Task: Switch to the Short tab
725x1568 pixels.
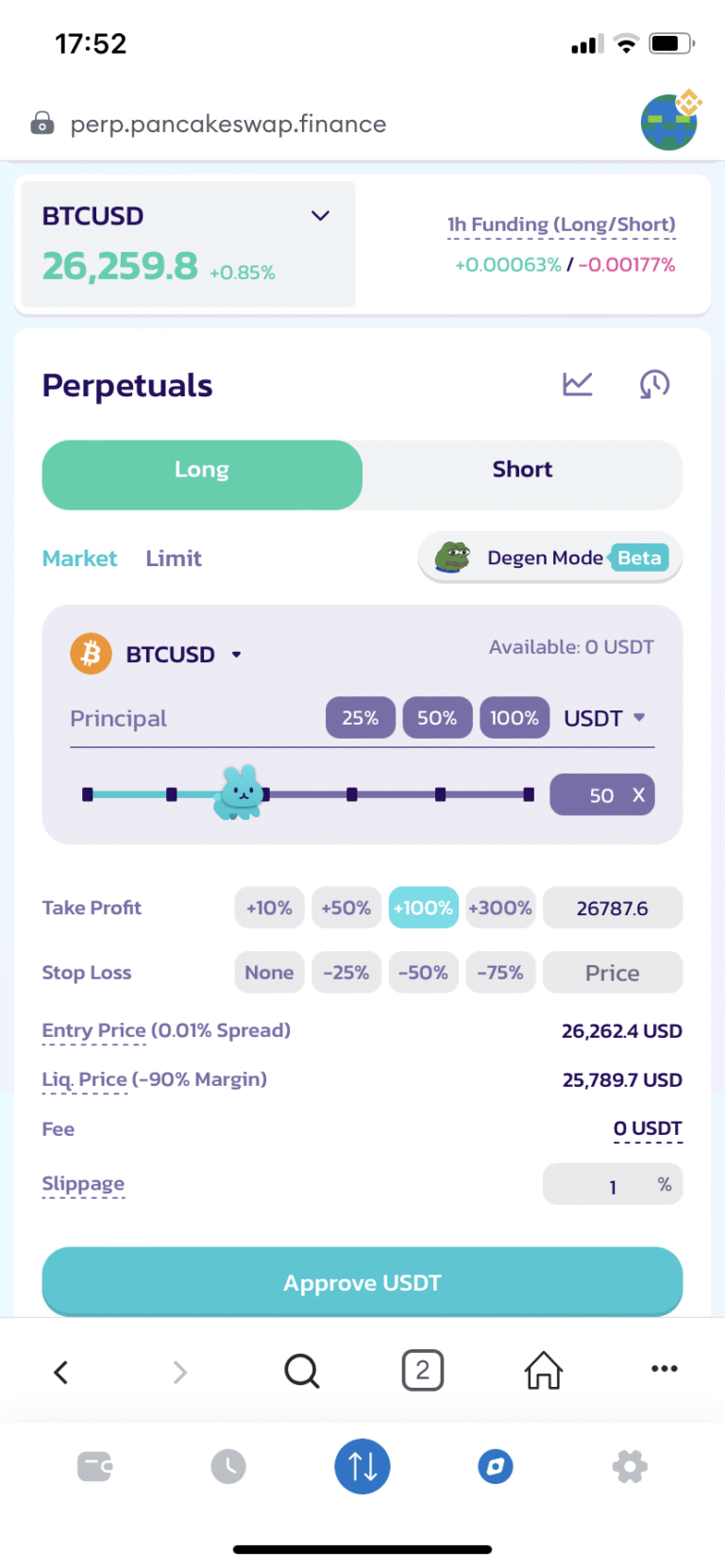Action: pos(522,469)
